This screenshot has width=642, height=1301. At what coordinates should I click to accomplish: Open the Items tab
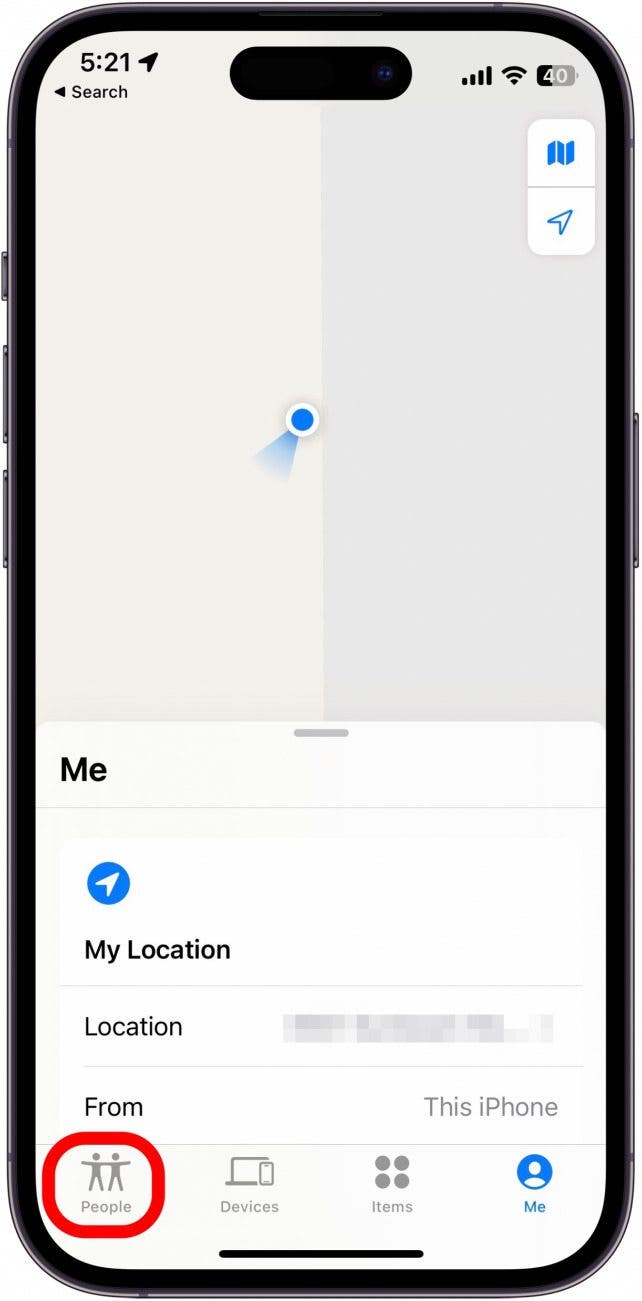pyautogui.click(x=392, y=1184)
